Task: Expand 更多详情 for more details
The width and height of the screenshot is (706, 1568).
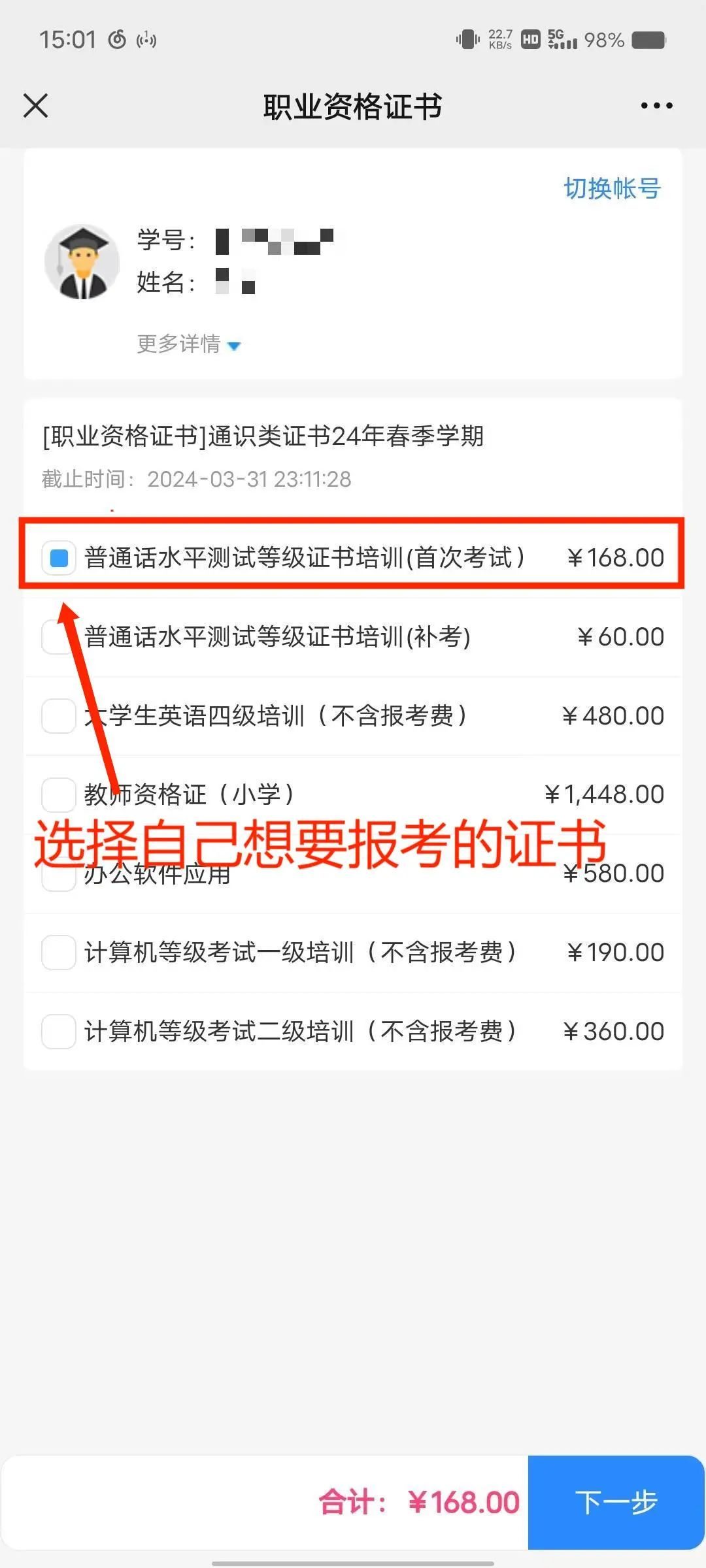Action: click(188, 344)
